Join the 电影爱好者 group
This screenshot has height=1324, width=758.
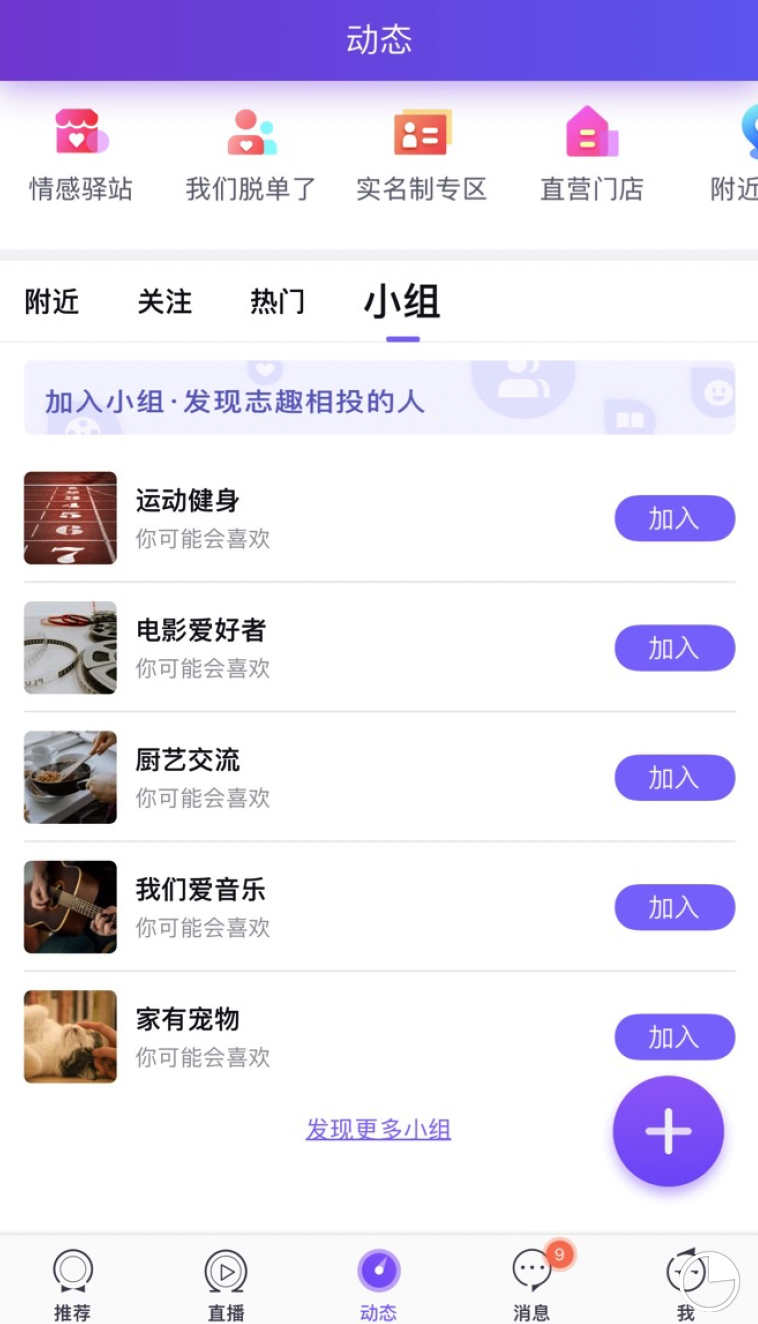(674, 647)
